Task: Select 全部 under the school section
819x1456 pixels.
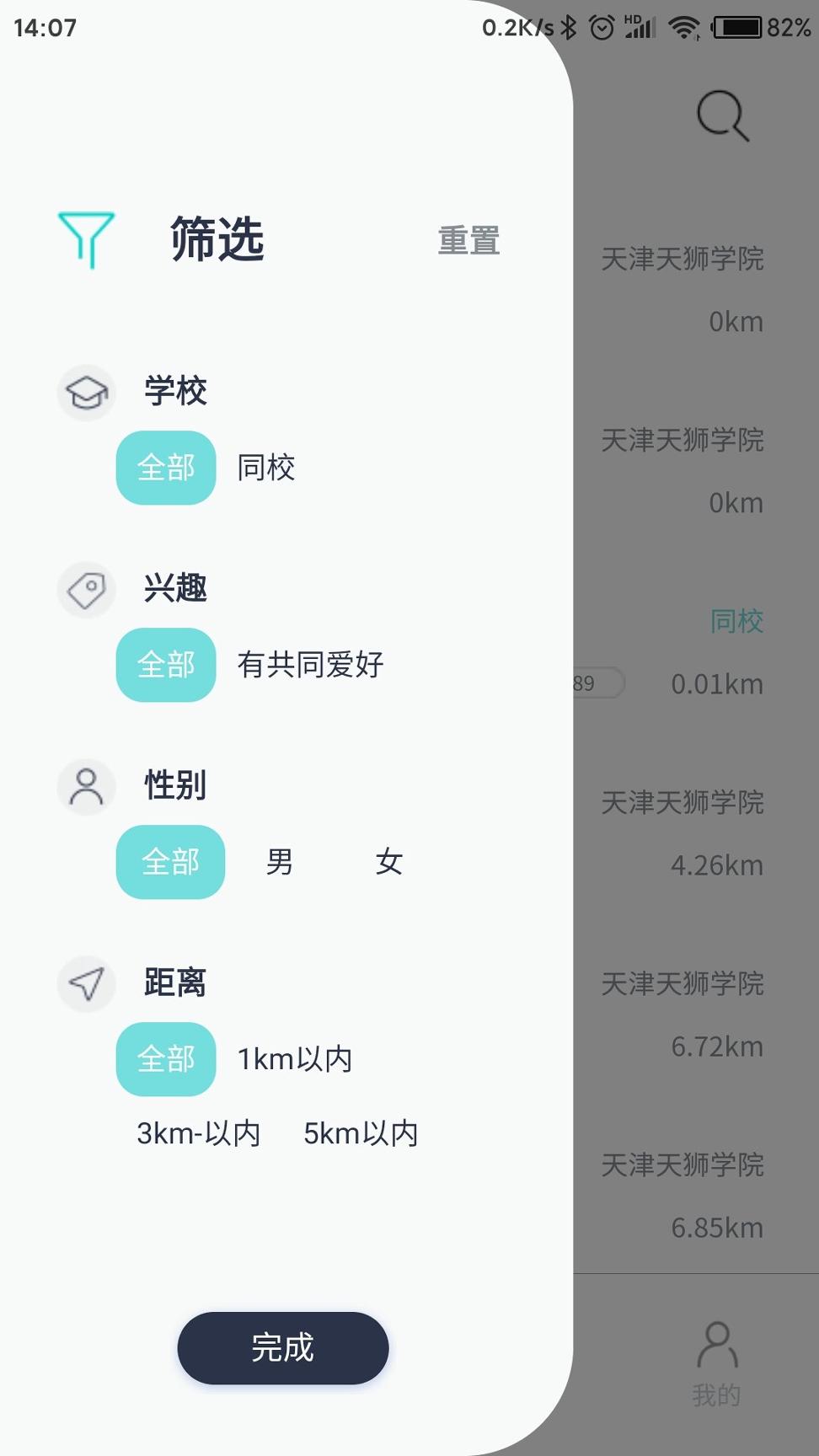Action: coord(166,468)
